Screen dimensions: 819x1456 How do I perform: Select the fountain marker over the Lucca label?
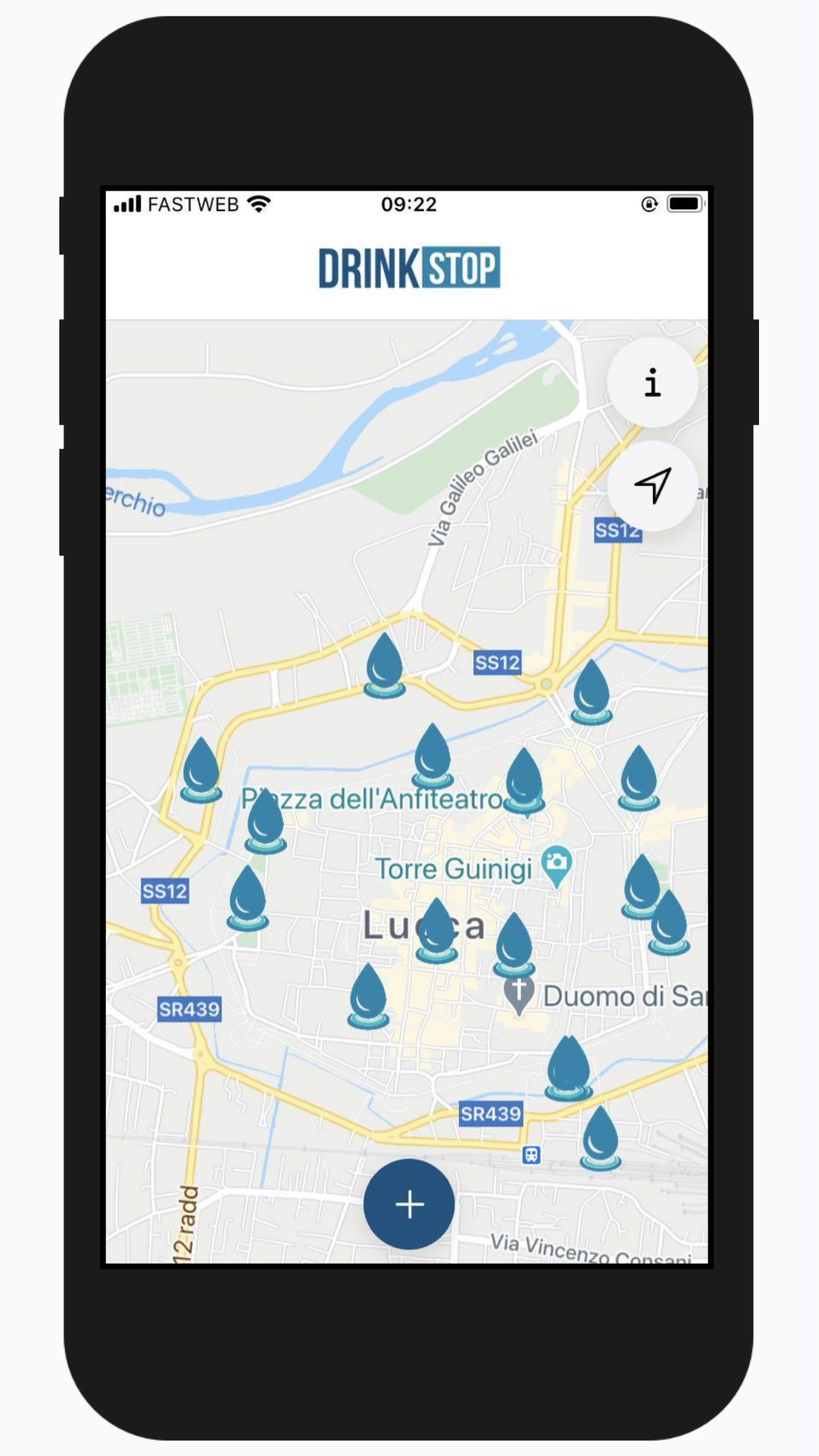click(x=437, y=931)
